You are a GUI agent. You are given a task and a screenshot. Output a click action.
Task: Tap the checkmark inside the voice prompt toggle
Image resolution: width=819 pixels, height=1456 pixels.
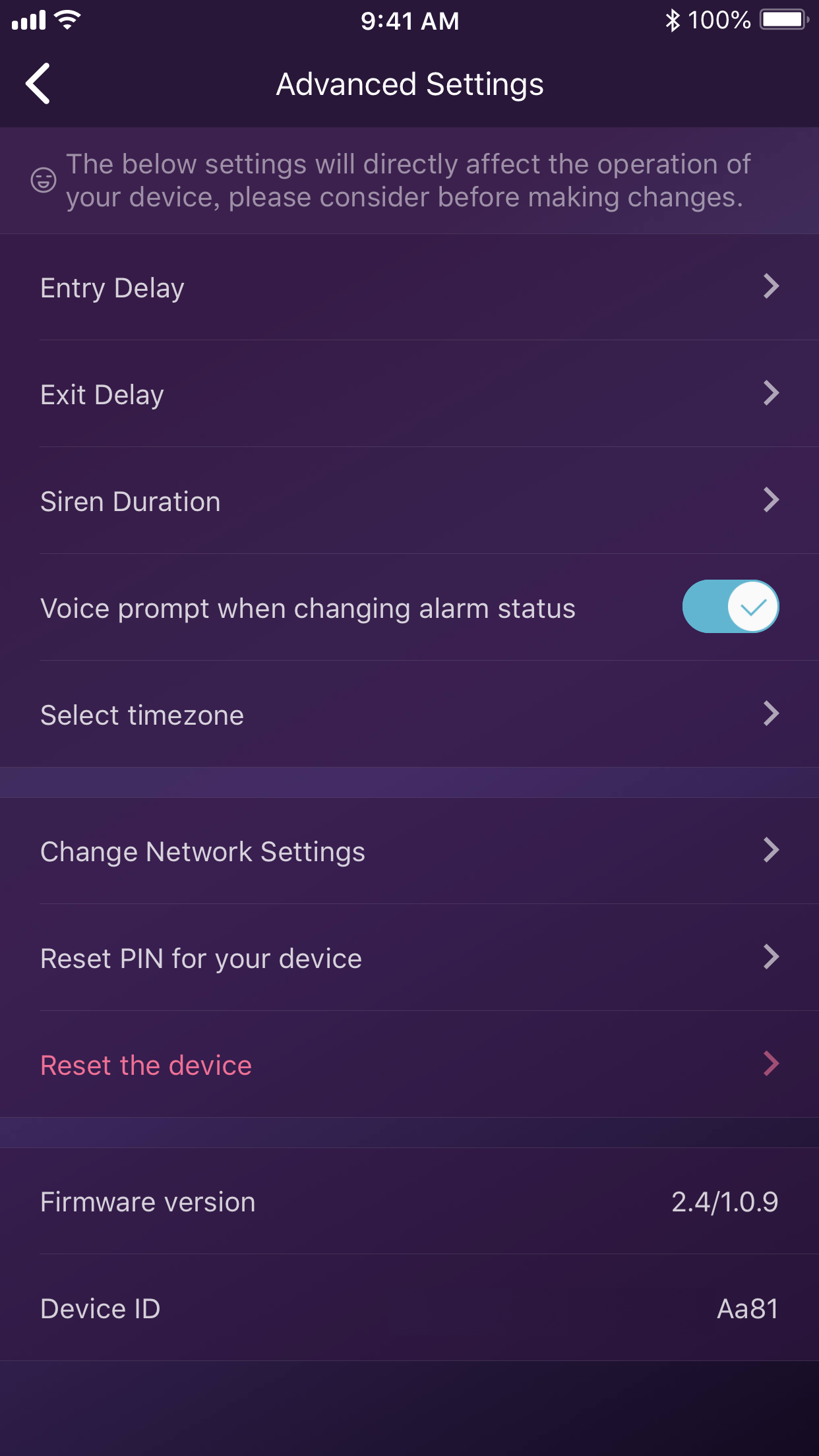coord(754,607)
